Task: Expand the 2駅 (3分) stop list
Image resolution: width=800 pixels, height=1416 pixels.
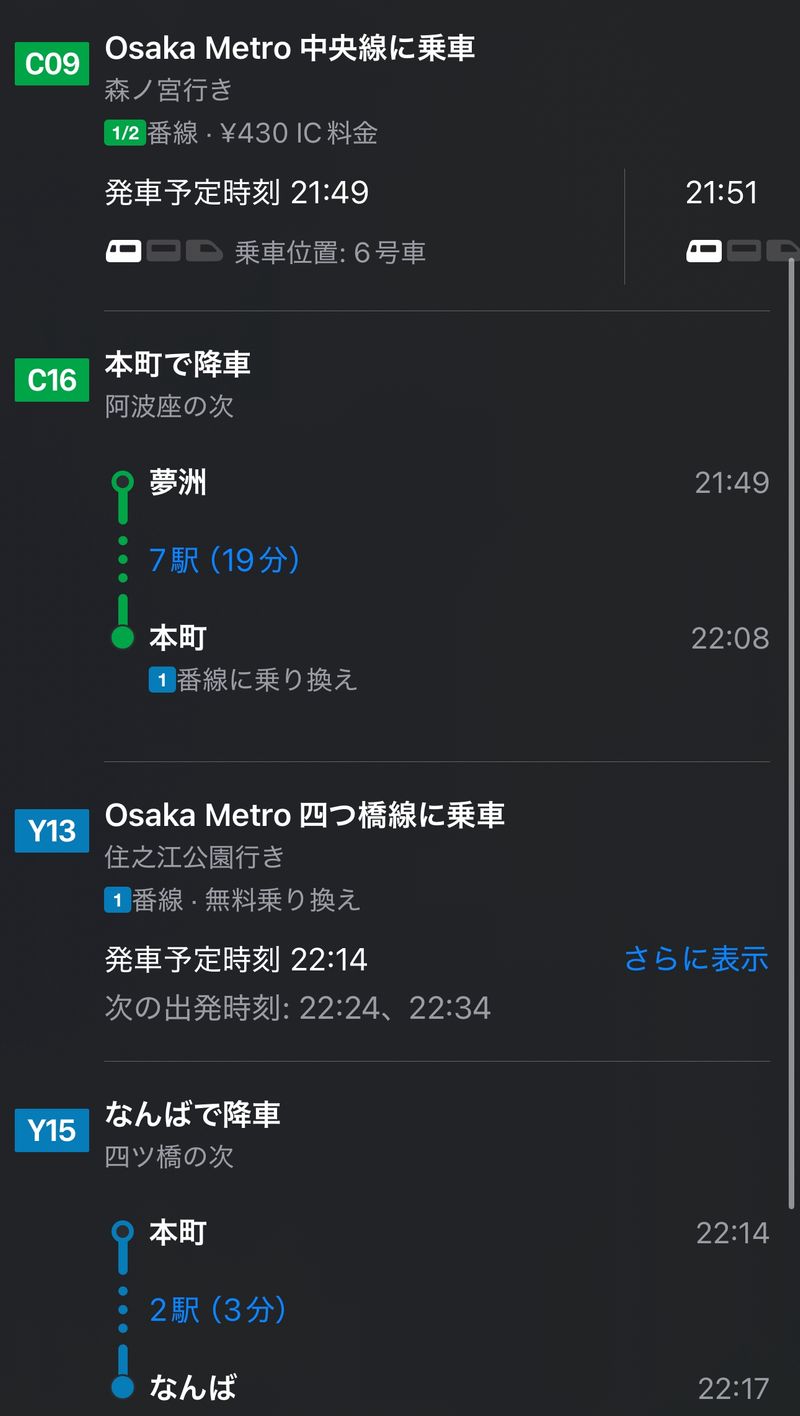Action: 218,1310
